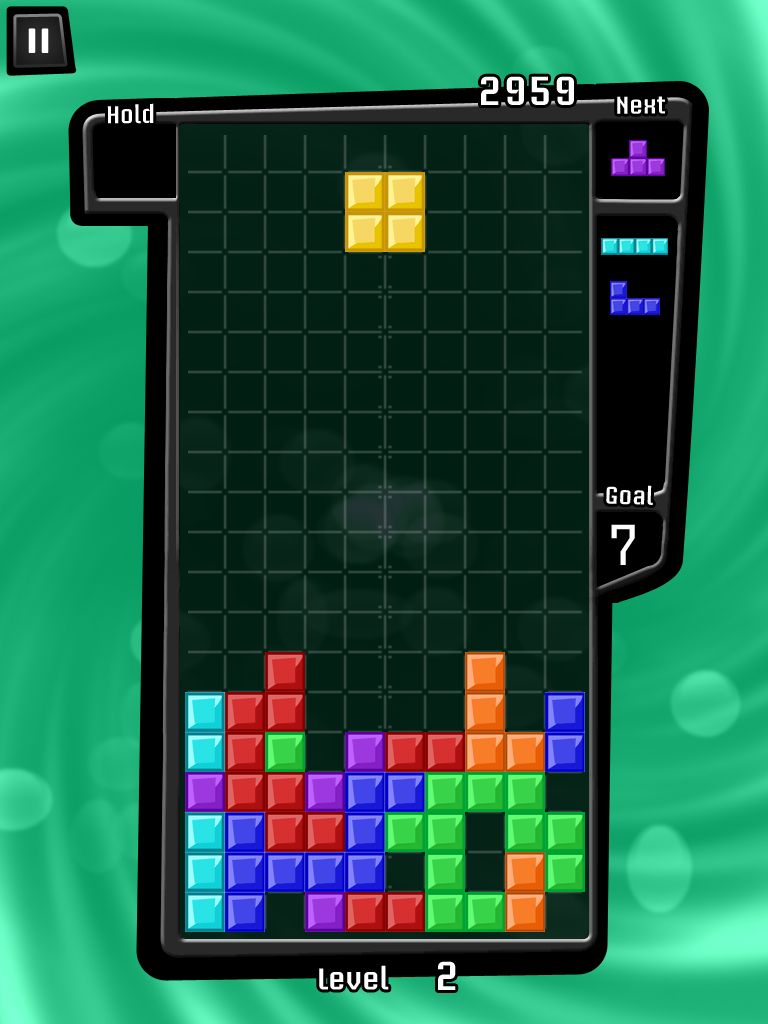The image size is (768, 1024).
Task: Tap the empty Hold box
Action: pos(135,161)
